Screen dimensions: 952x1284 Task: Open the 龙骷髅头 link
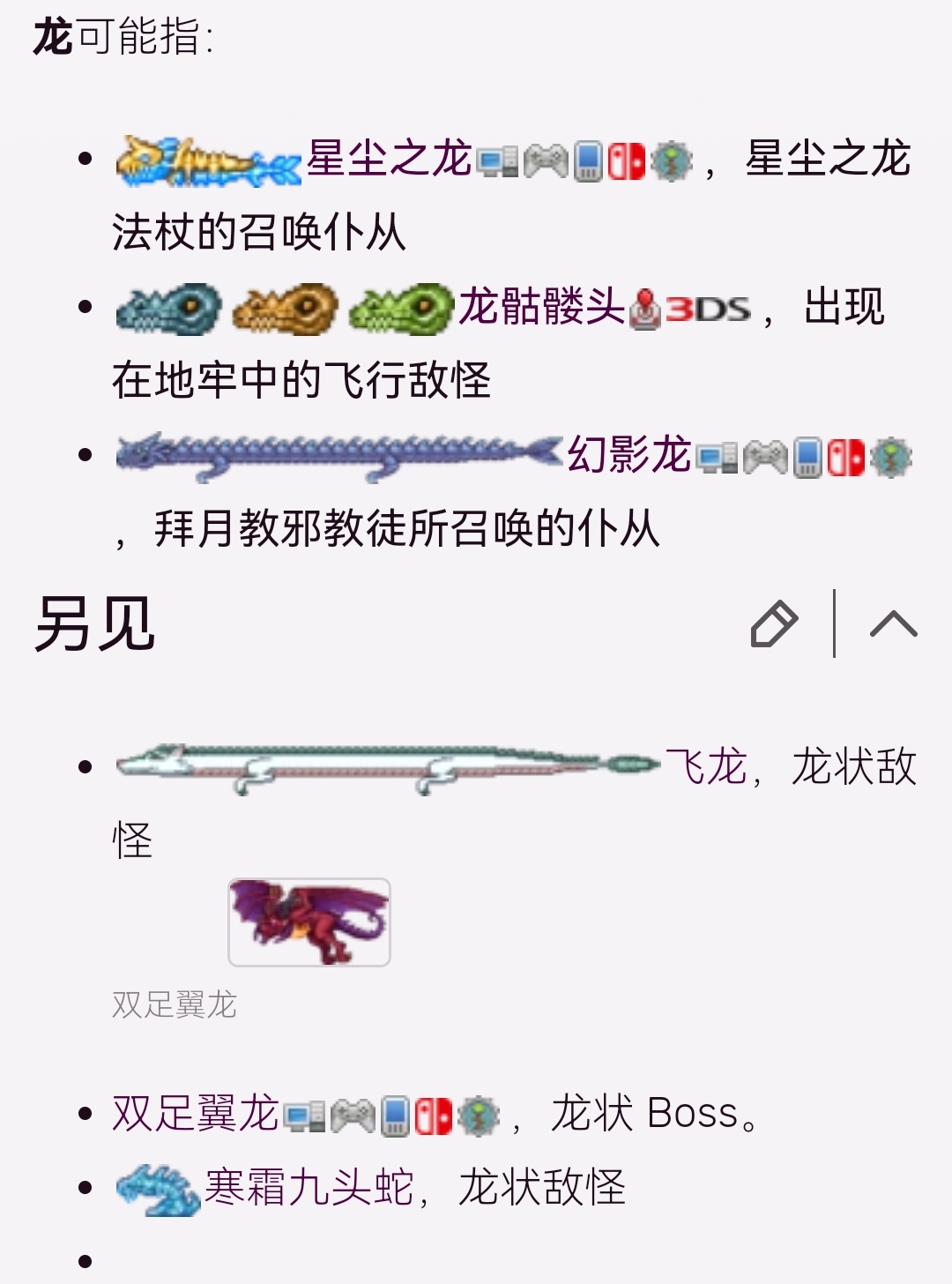click(541, 308)
